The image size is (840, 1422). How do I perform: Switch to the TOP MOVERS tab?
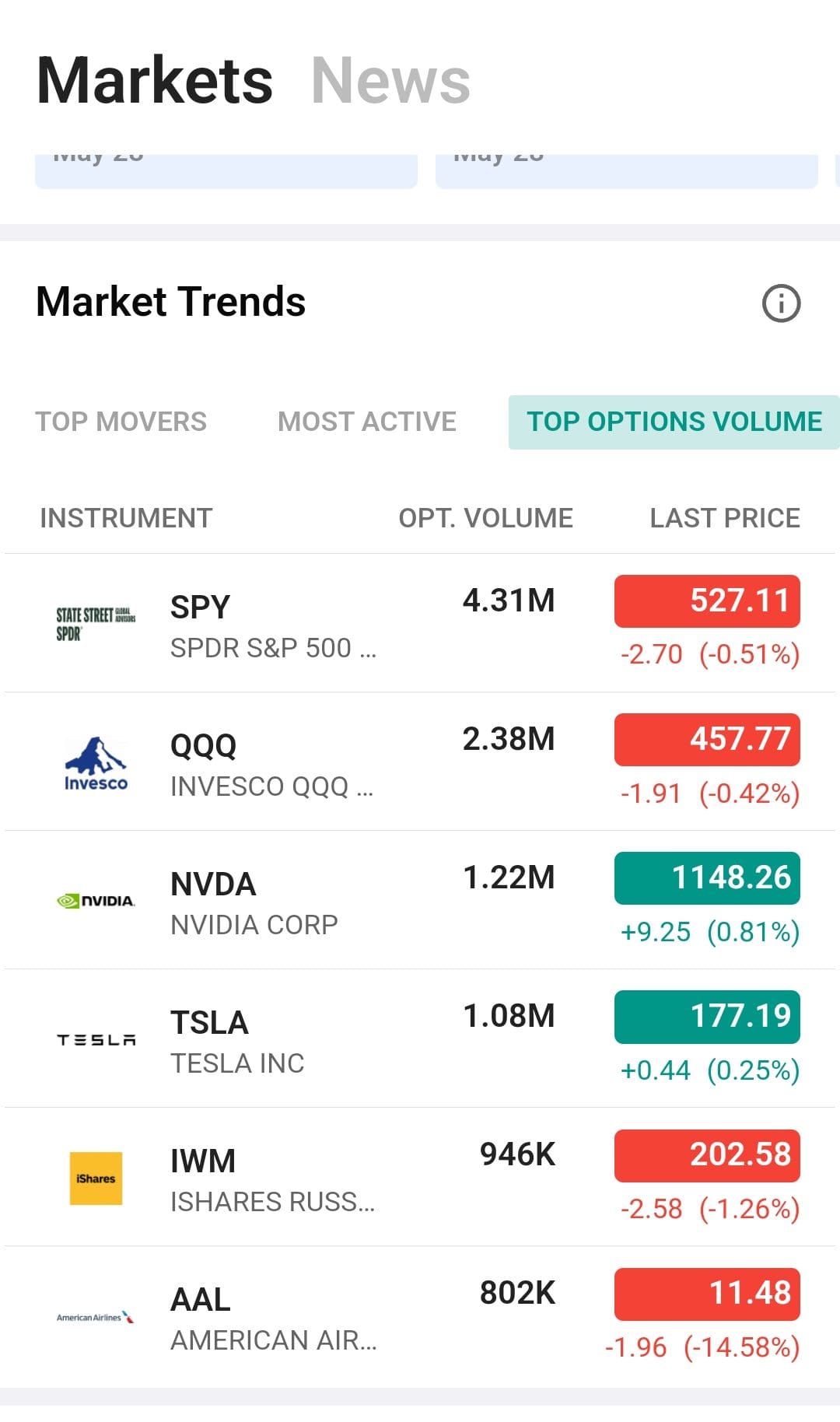click(x=120, y=422)
